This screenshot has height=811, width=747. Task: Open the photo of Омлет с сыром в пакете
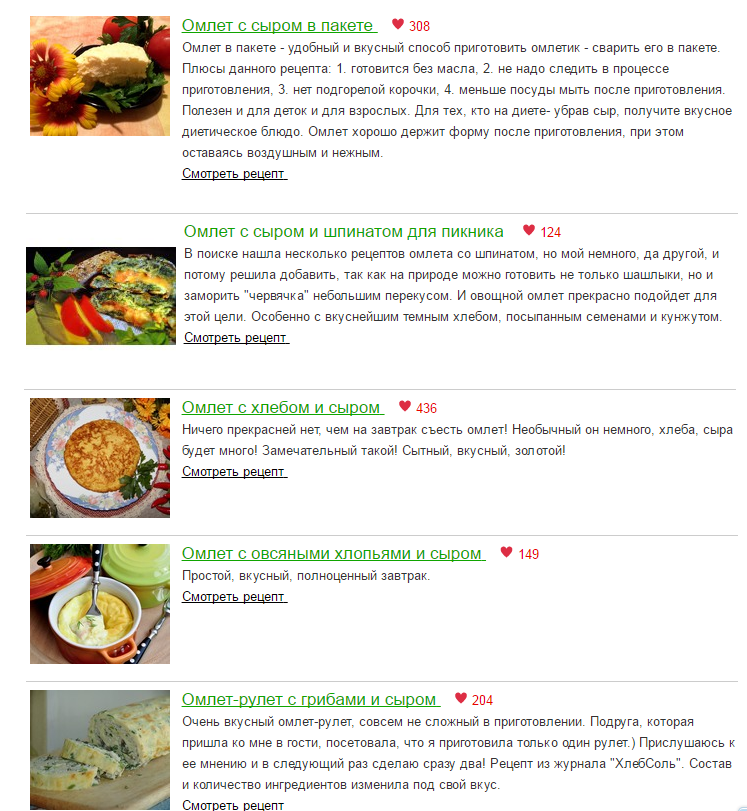(x=100, y=76)
